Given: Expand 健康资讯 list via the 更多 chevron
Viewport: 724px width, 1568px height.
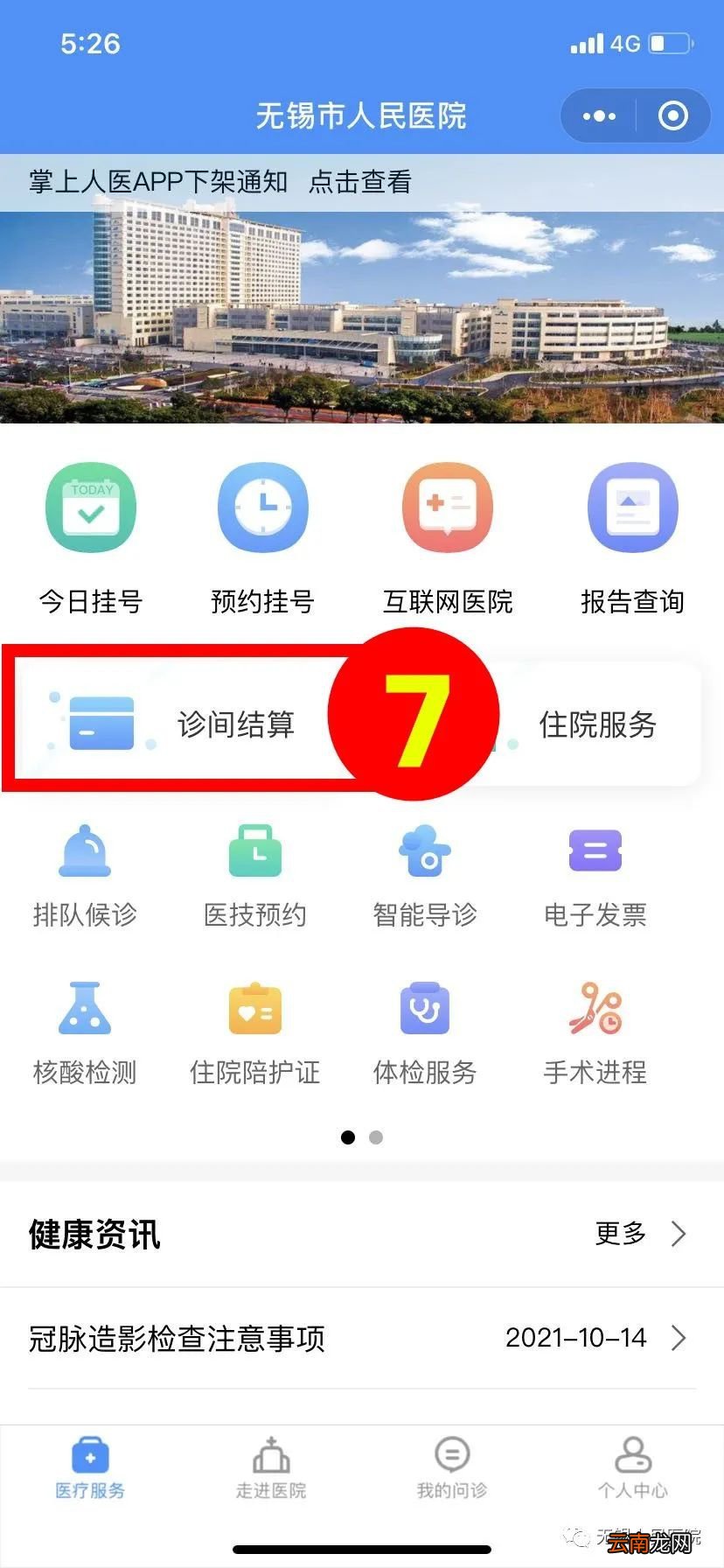Looking at the screenshot, I should (x=679, y=1234).
